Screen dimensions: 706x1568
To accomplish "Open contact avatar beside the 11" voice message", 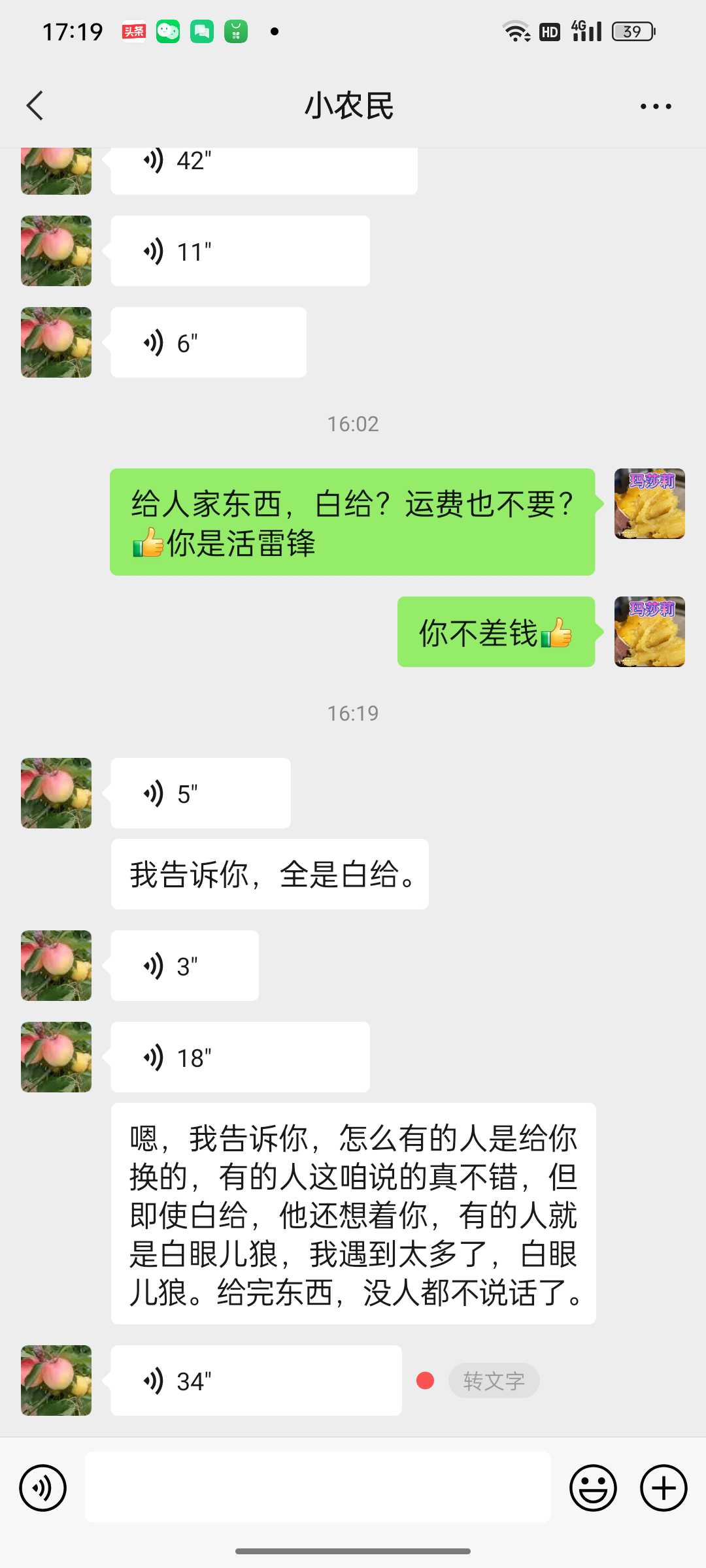I will click(56, 251).
